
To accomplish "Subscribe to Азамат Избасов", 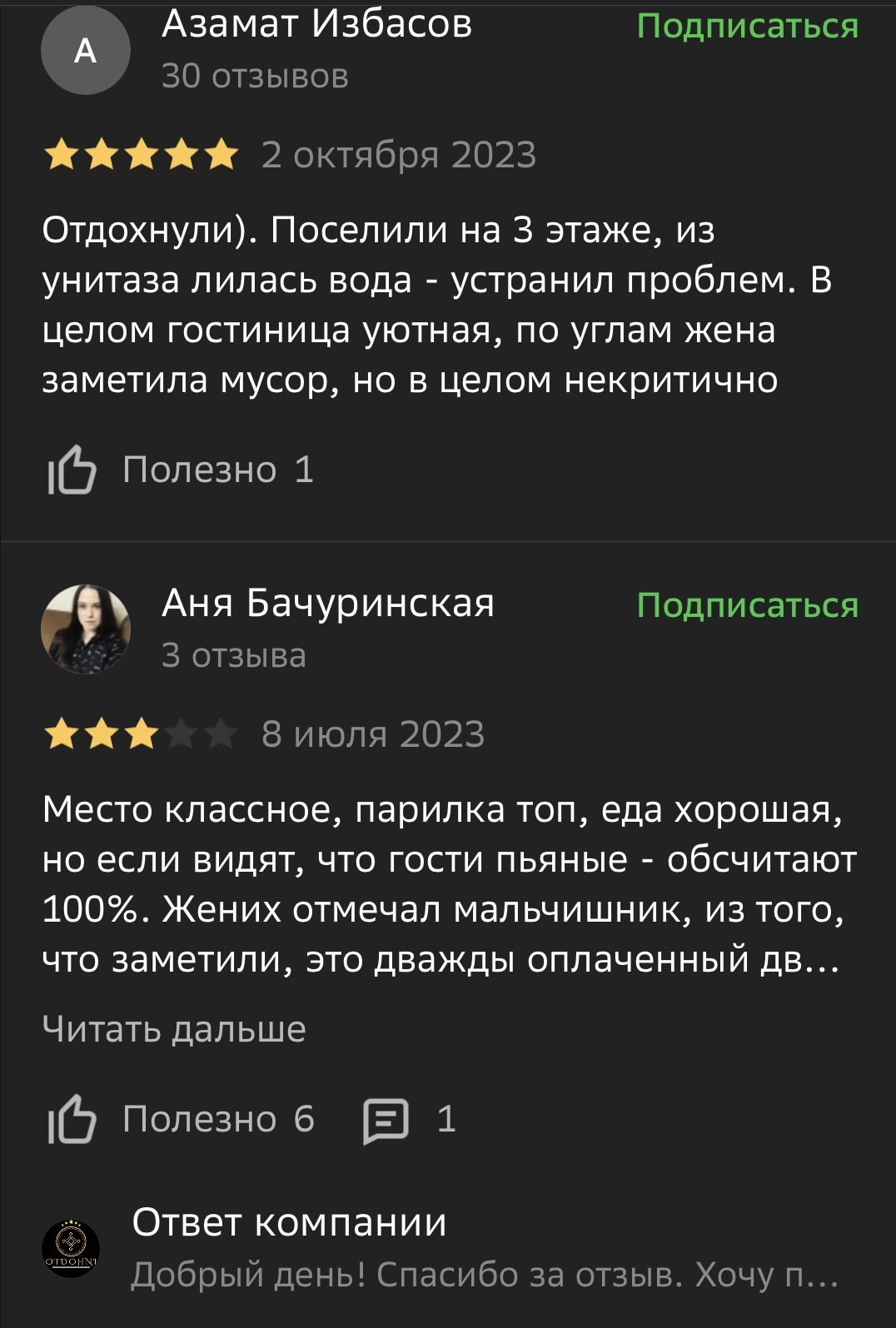I will pos(747,26).
